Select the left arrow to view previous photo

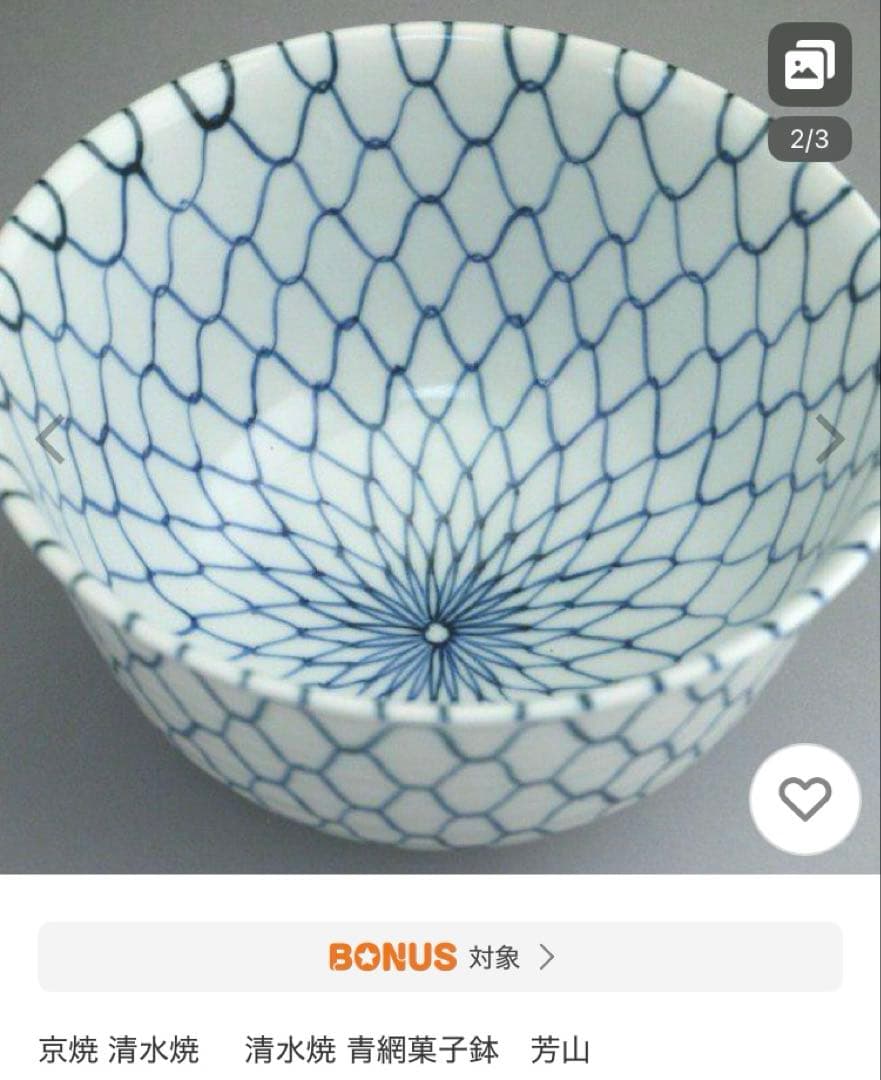coord(48,437)
